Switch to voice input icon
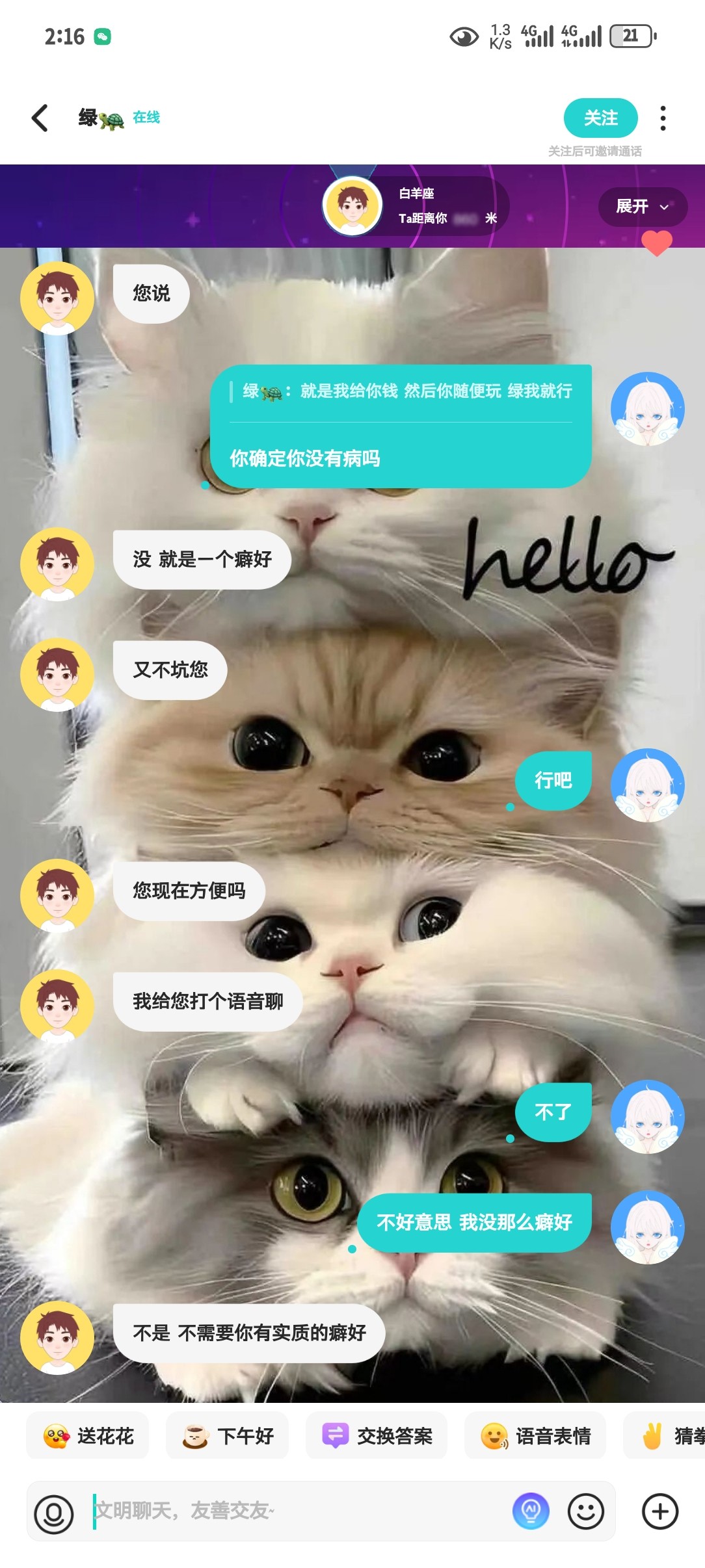 pos(54,1513)
